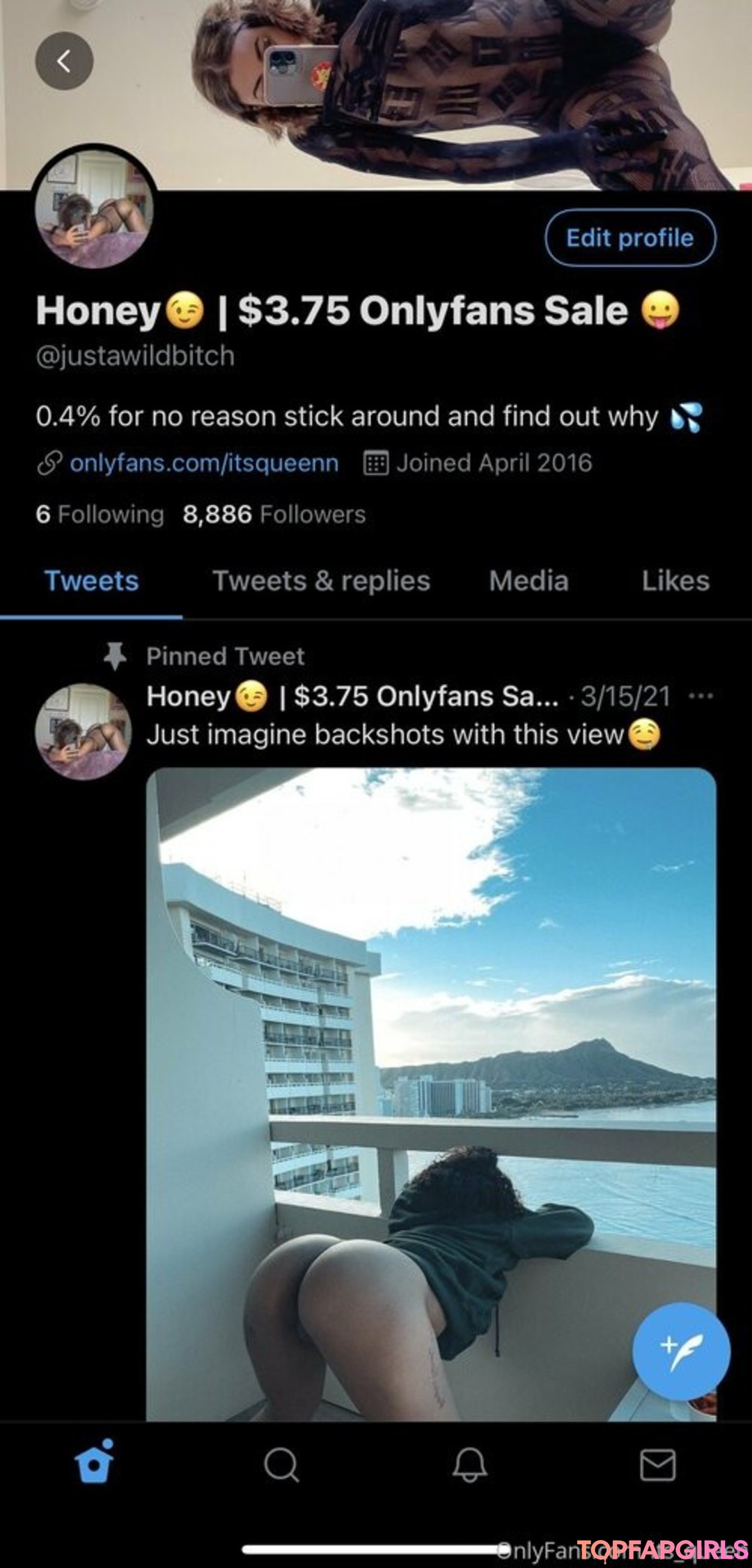Open the pinned tweet's more options menu
This screenshot has height=1568, width=752.
pos(700,696)
